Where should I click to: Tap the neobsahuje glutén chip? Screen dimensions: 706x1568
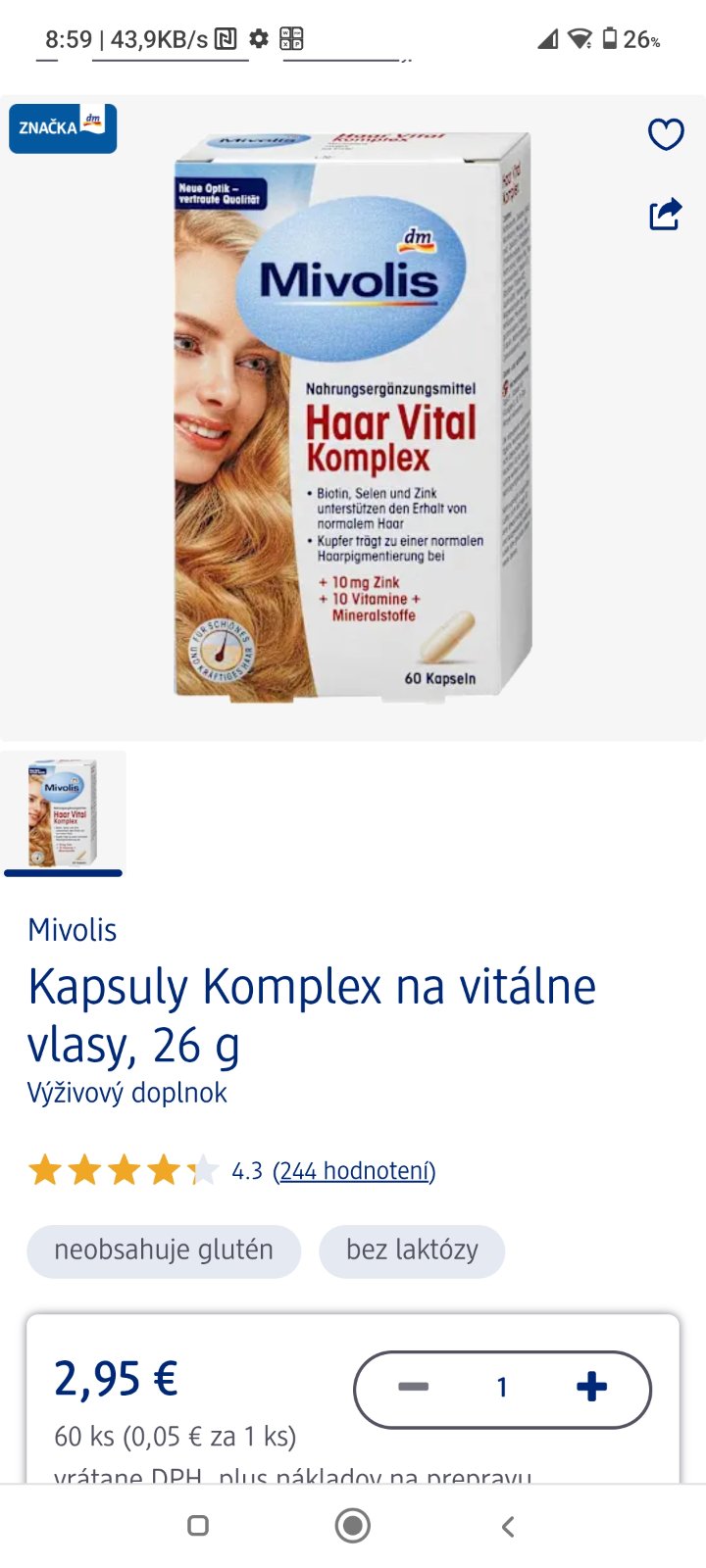164,1250
